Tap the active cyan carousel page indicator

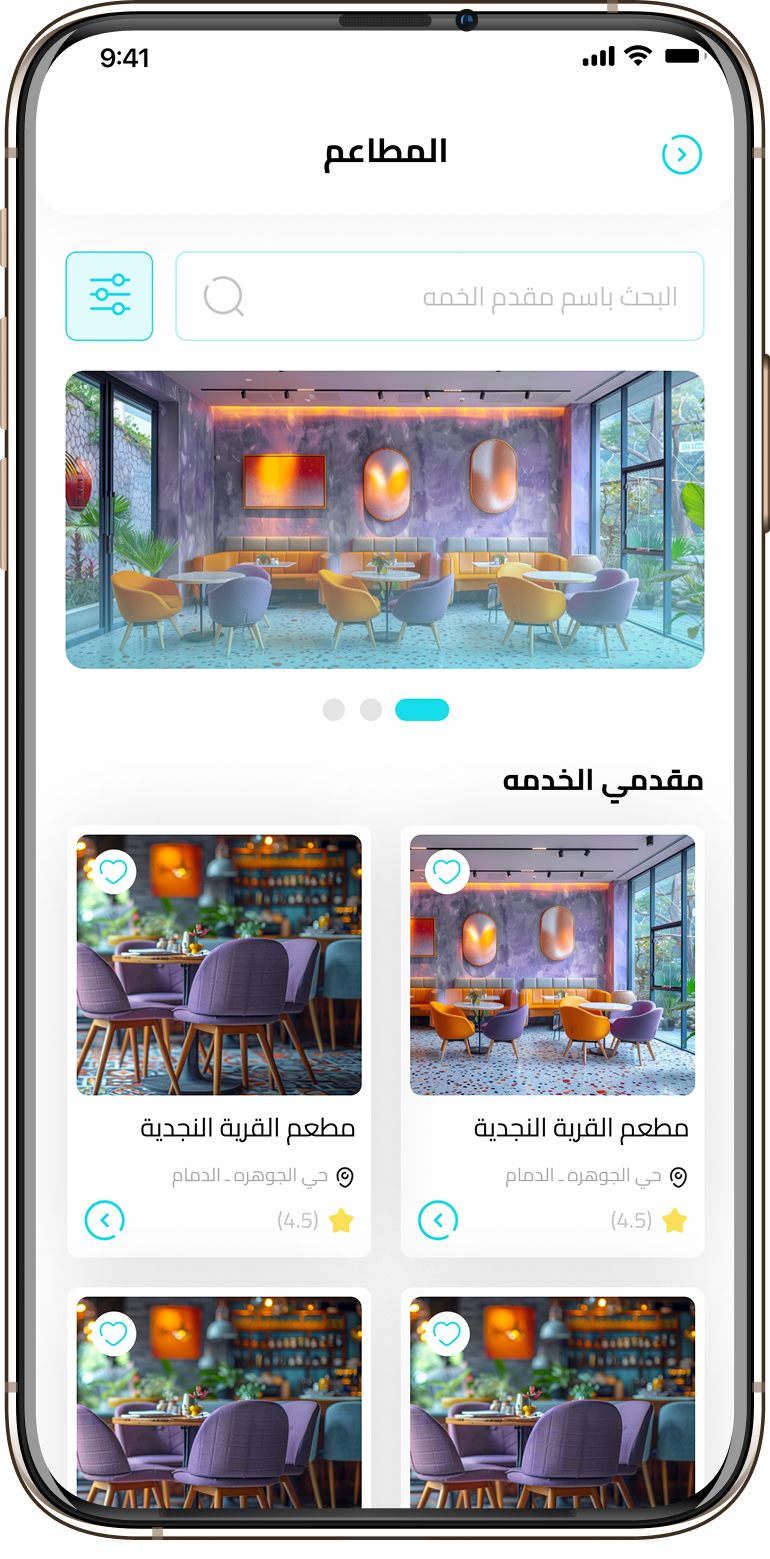point(422,710)
